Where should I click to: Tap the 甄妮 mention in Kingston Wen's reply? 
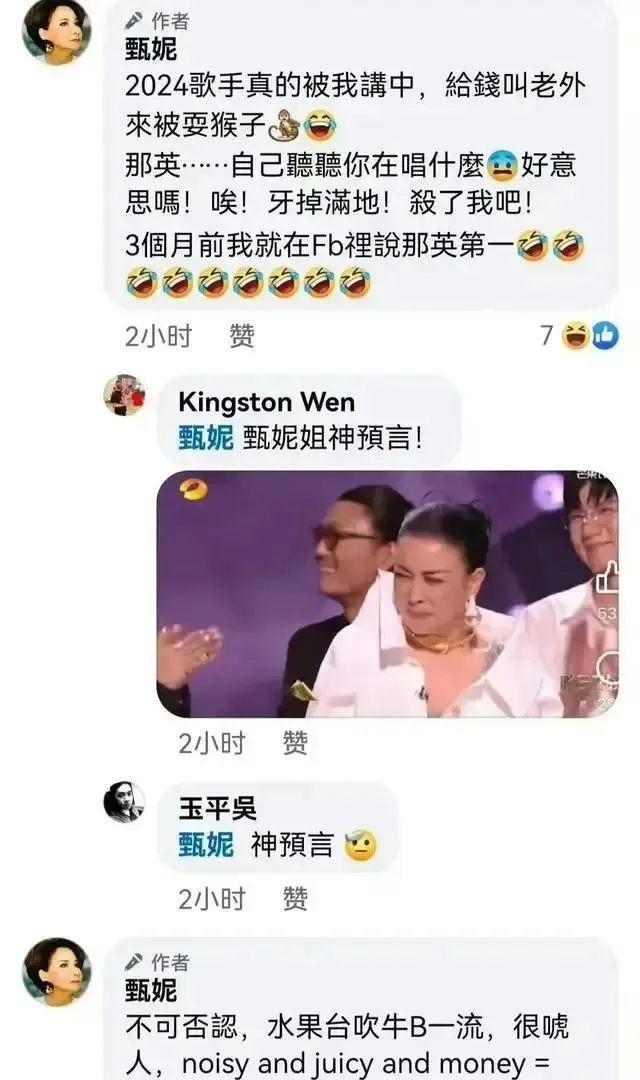205,437
